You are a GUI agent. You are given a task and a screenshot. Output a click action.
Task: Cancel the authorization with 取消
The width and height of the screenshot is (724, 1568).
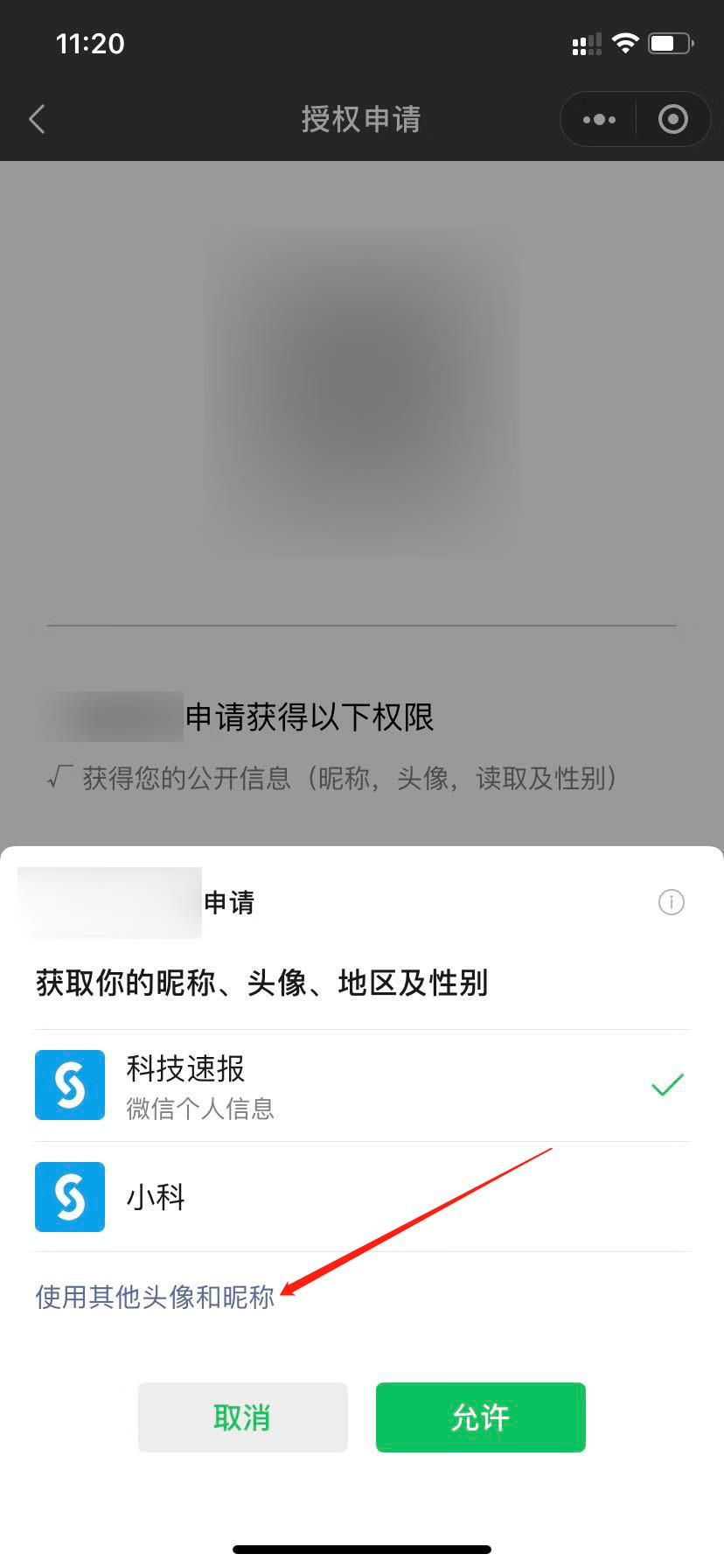coord(242,1417)
